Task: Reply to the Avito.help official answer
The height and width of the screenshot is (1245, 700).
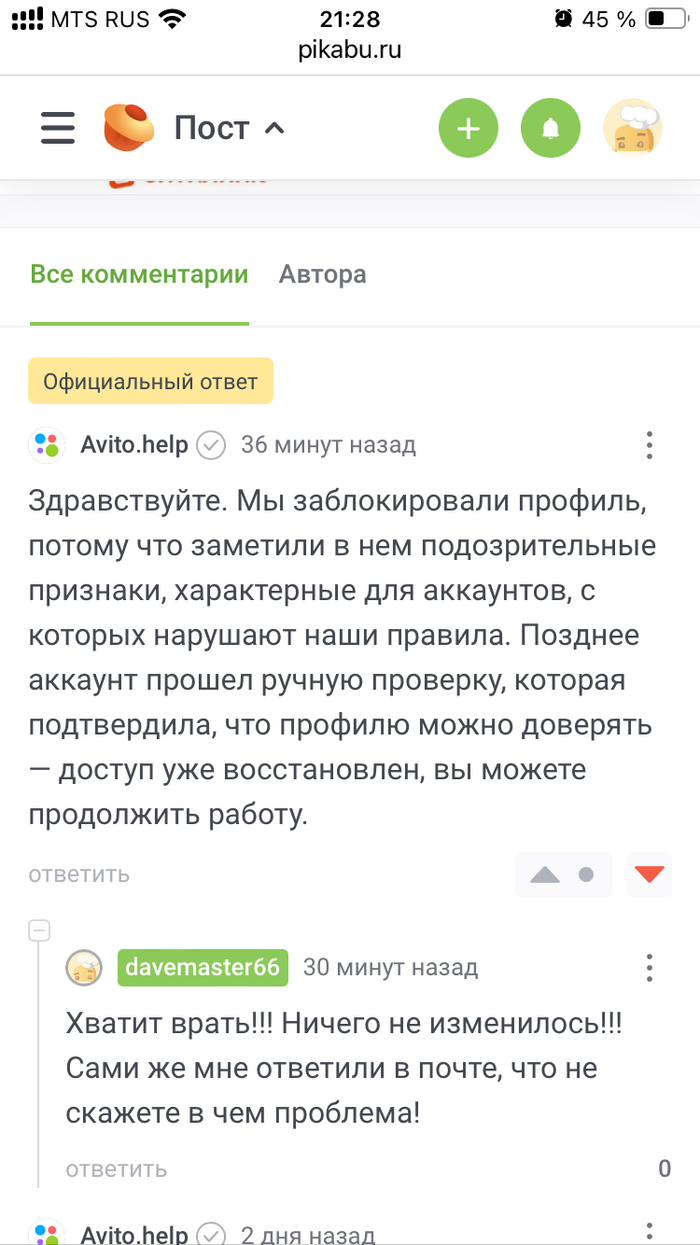Action: pos(79,874)
